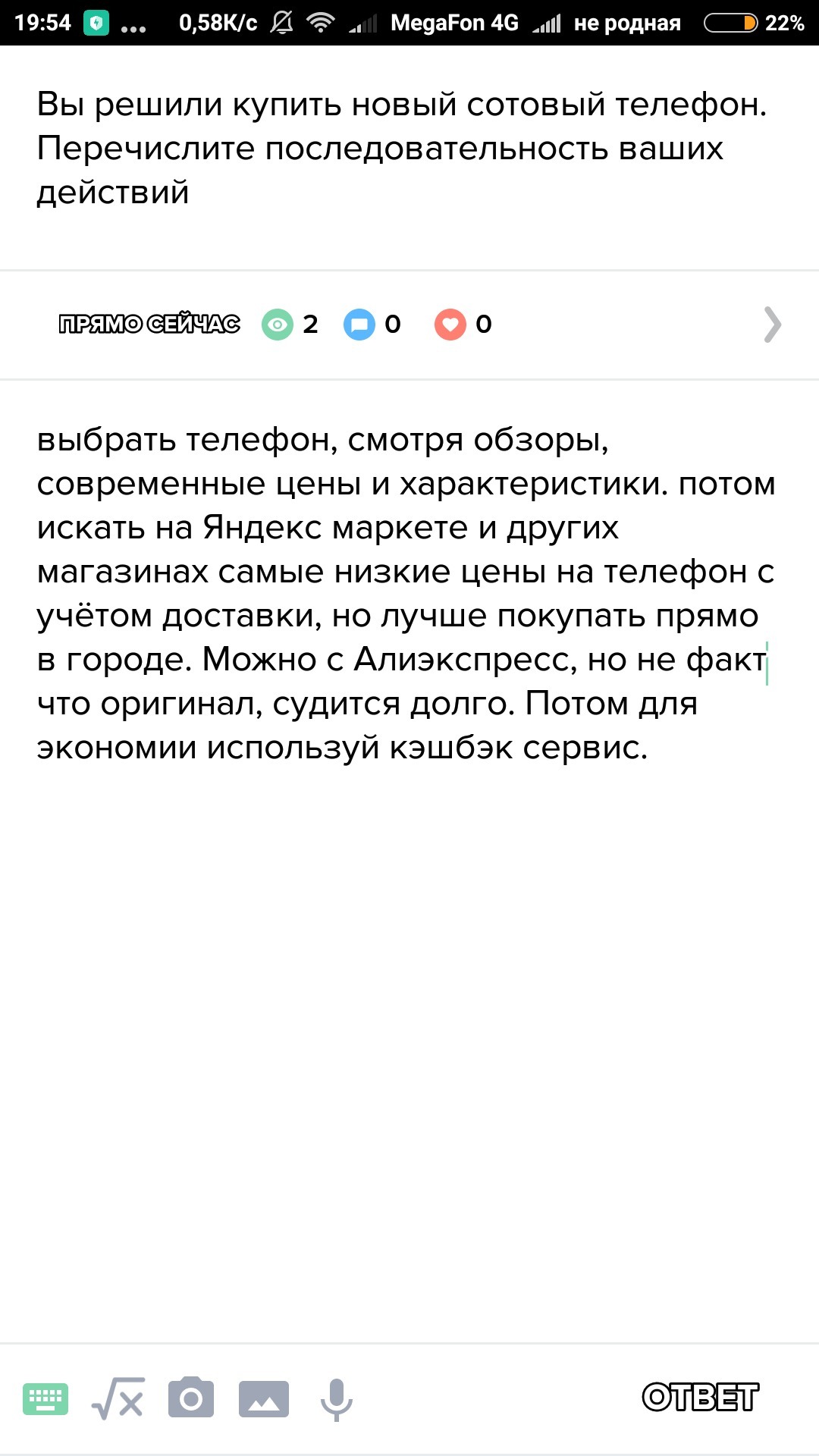
Task: Open the keyboard icon in the bottom toolbar
Action: point(45,1399)
